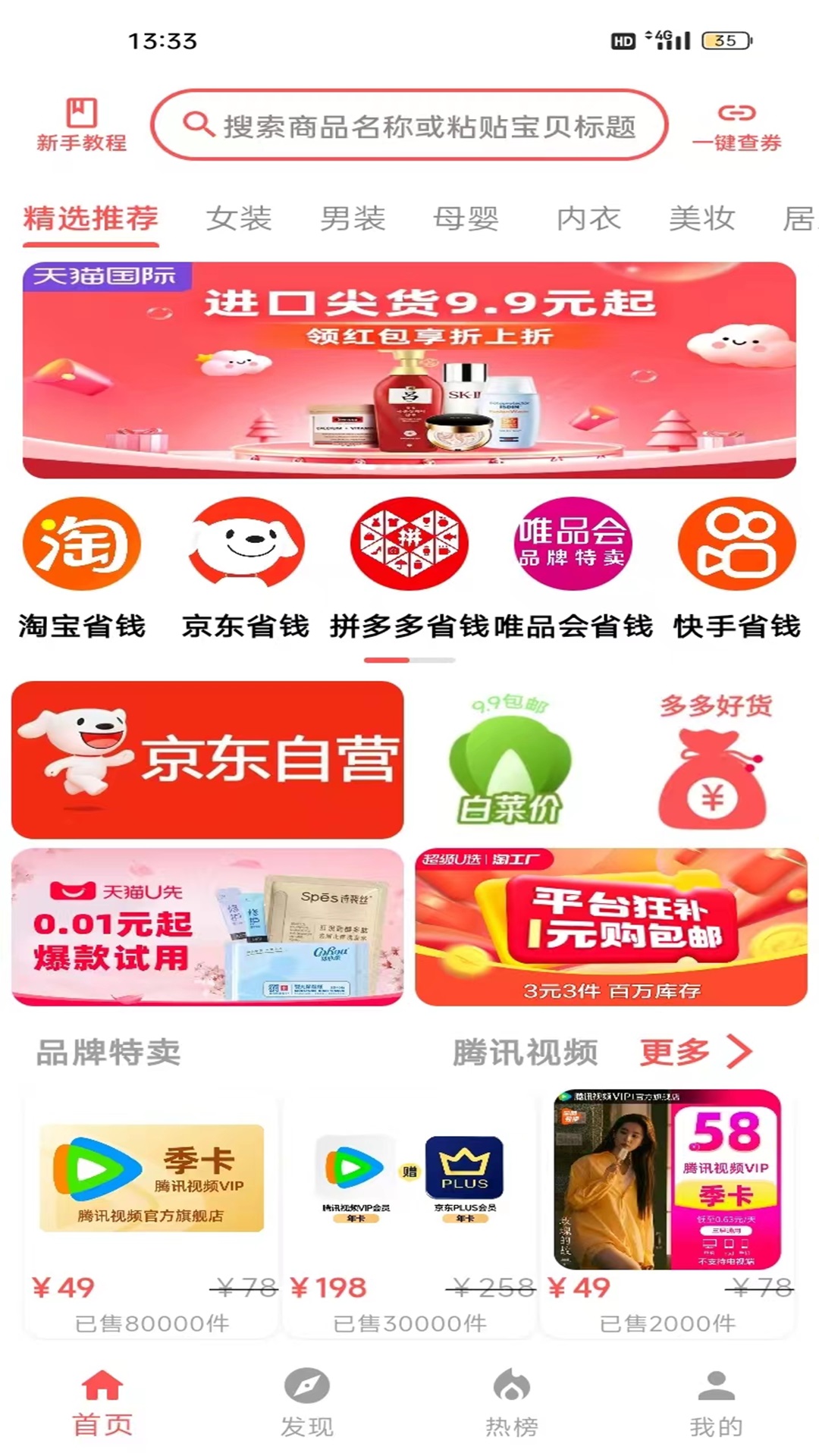Tap the product search box
This screenshot has width=819, height=1456.
point(409,126)
